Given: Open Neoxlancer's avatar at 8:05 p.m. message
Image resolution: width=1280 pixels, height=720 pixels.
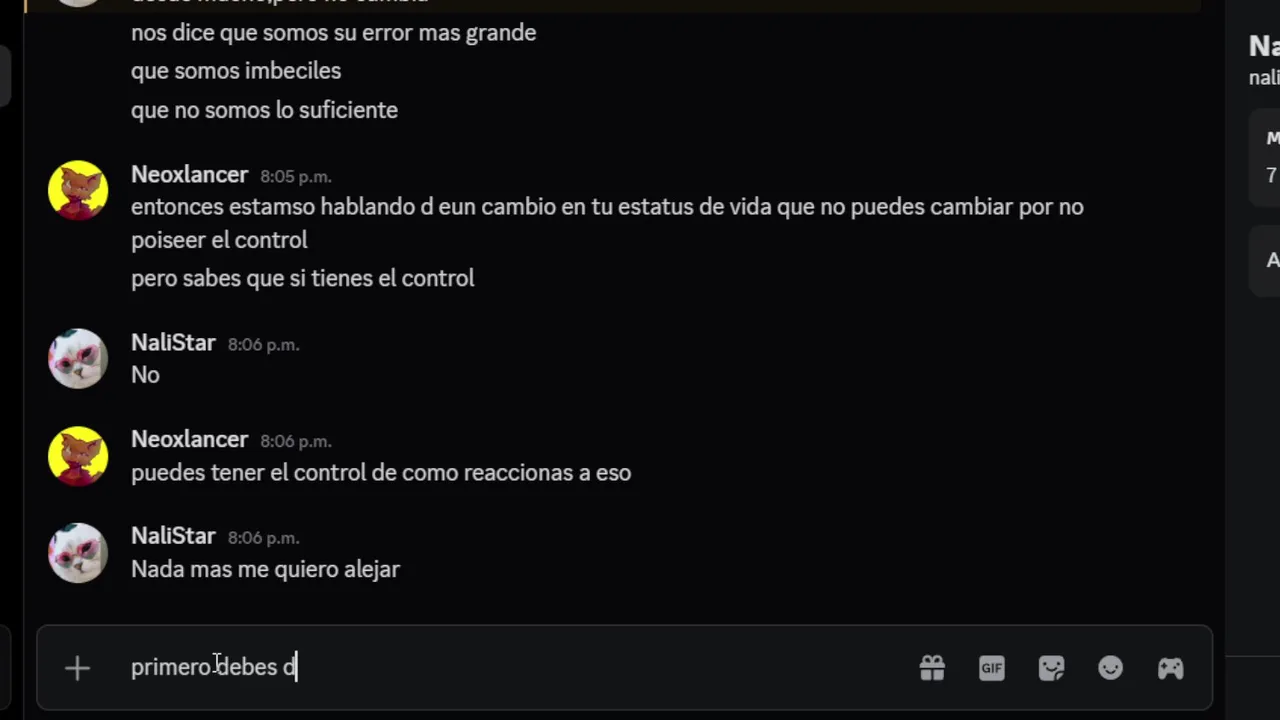Looking at the screenshot, I should tap(78, 190).
